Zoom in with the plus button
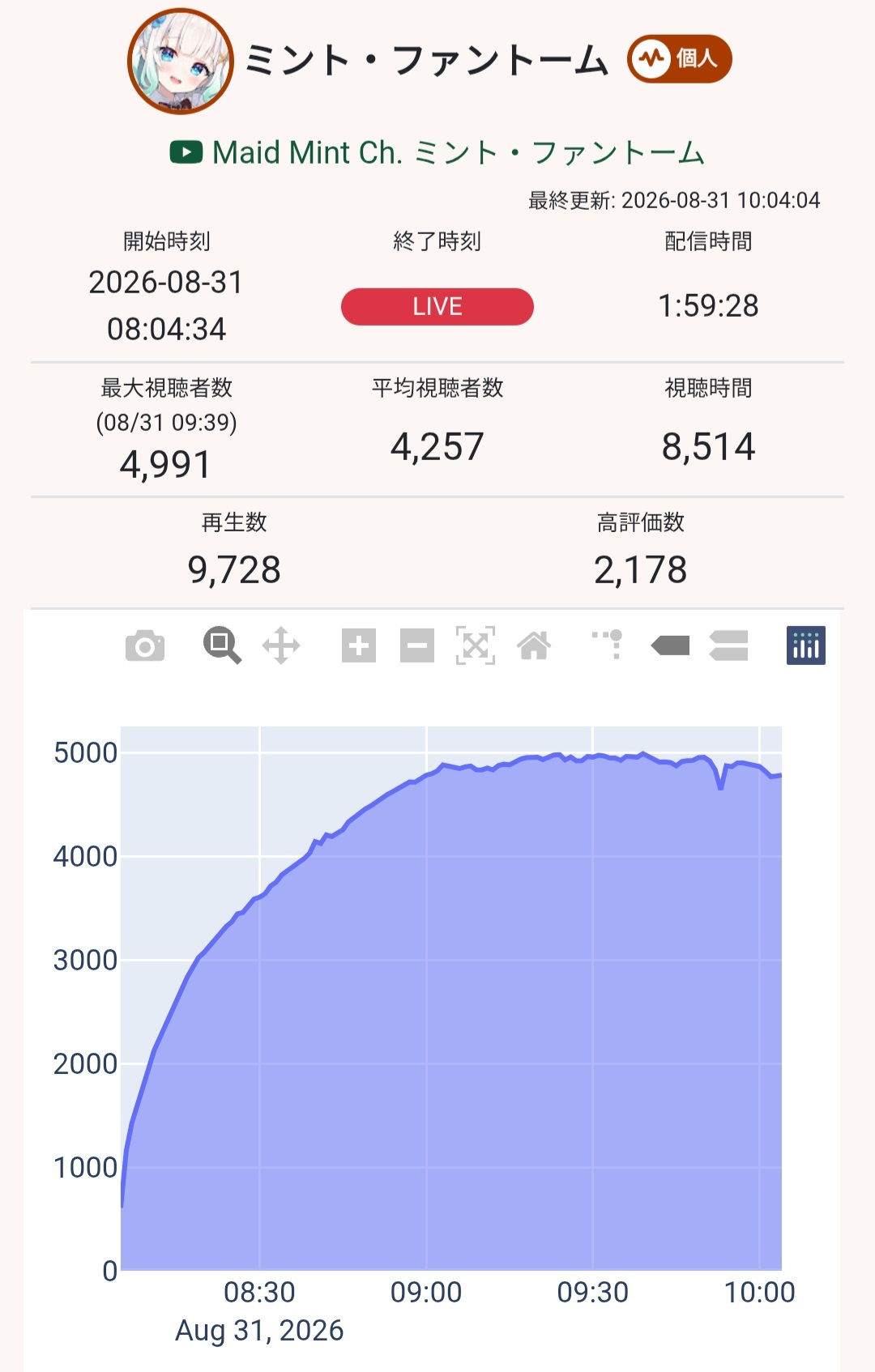The width and height of the screenshot is (875, 1372). point(359,646)
